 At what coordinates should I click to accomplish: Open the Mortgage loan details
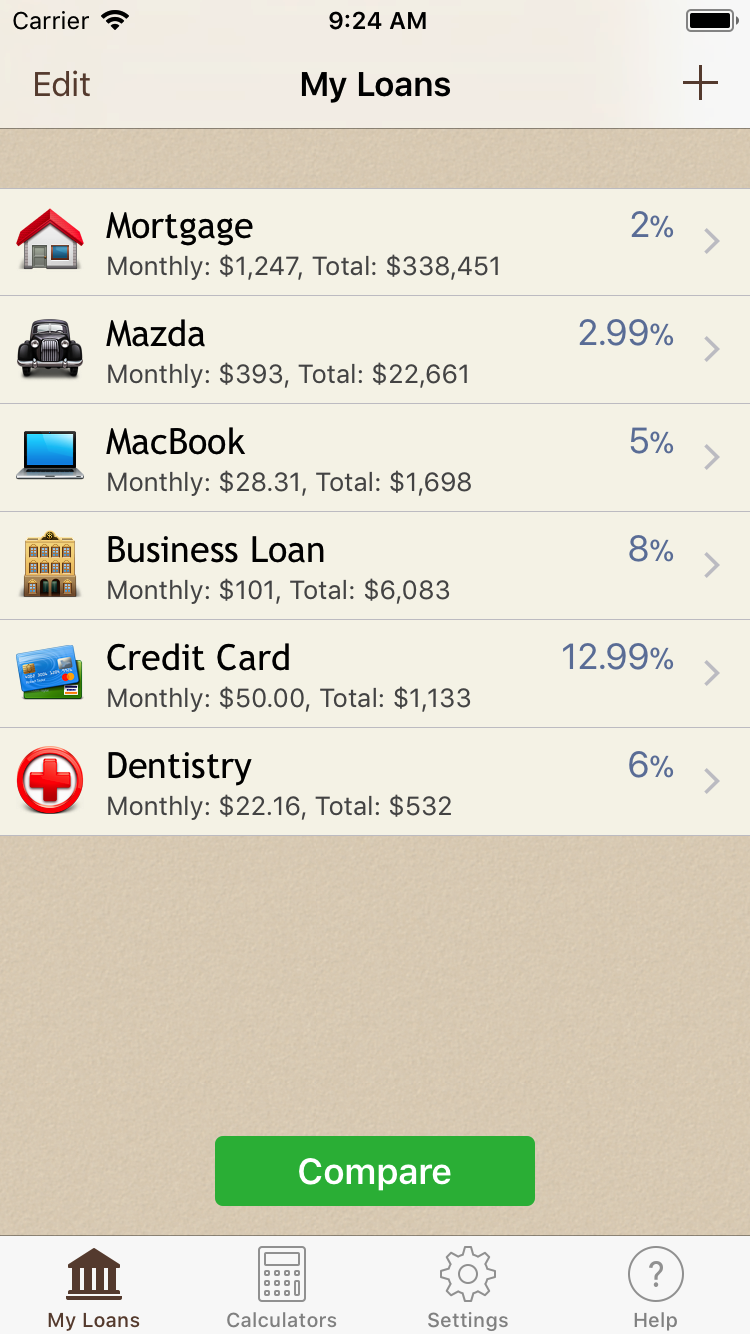click(x=375, y=242)
